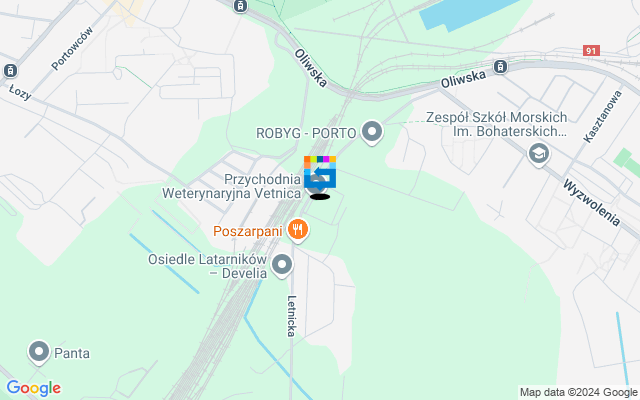Open the ROBYG - PORTO place marker
The width and height of the screenshot is (640, 400).
[372, 132]
